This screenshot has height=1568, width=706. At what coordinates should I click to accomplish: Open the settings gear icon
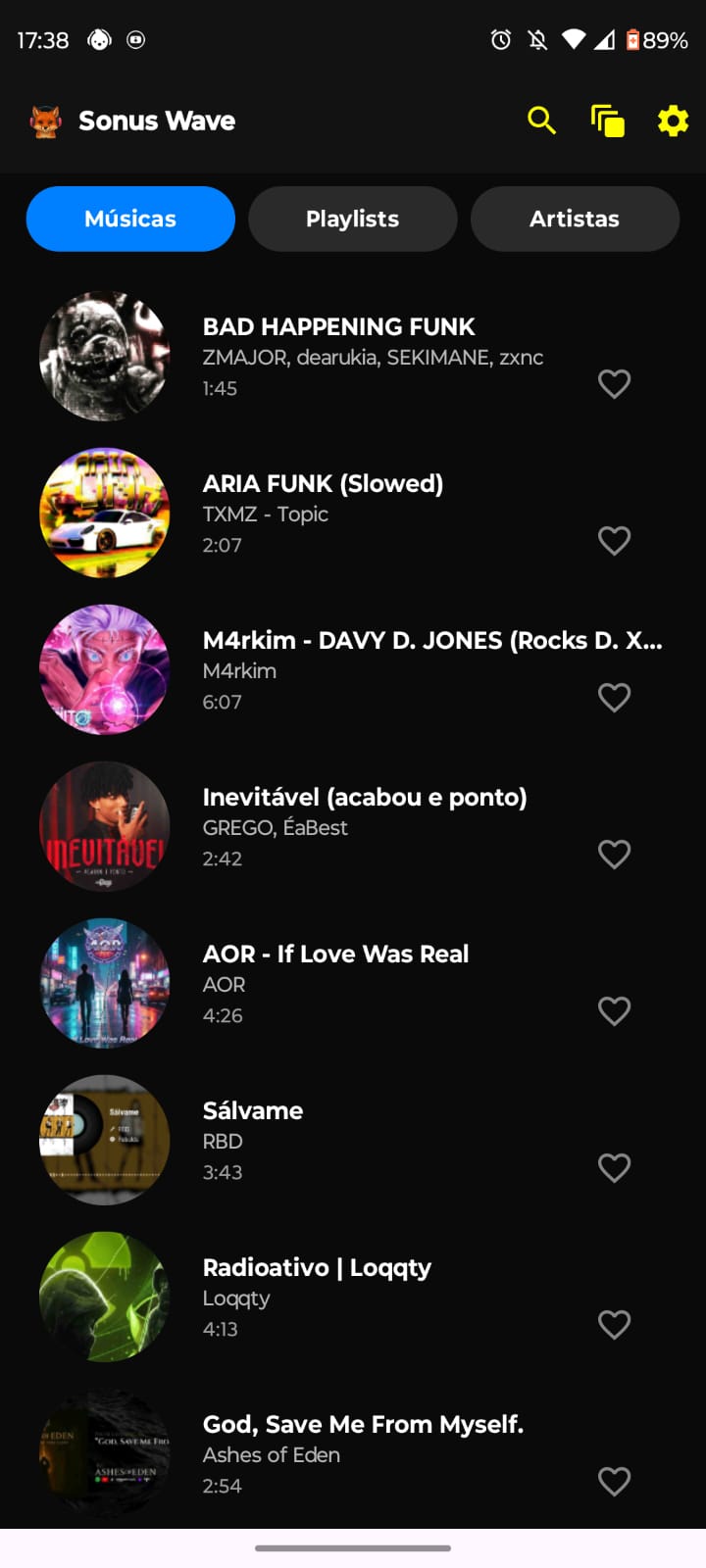click(x=672, y=121)
